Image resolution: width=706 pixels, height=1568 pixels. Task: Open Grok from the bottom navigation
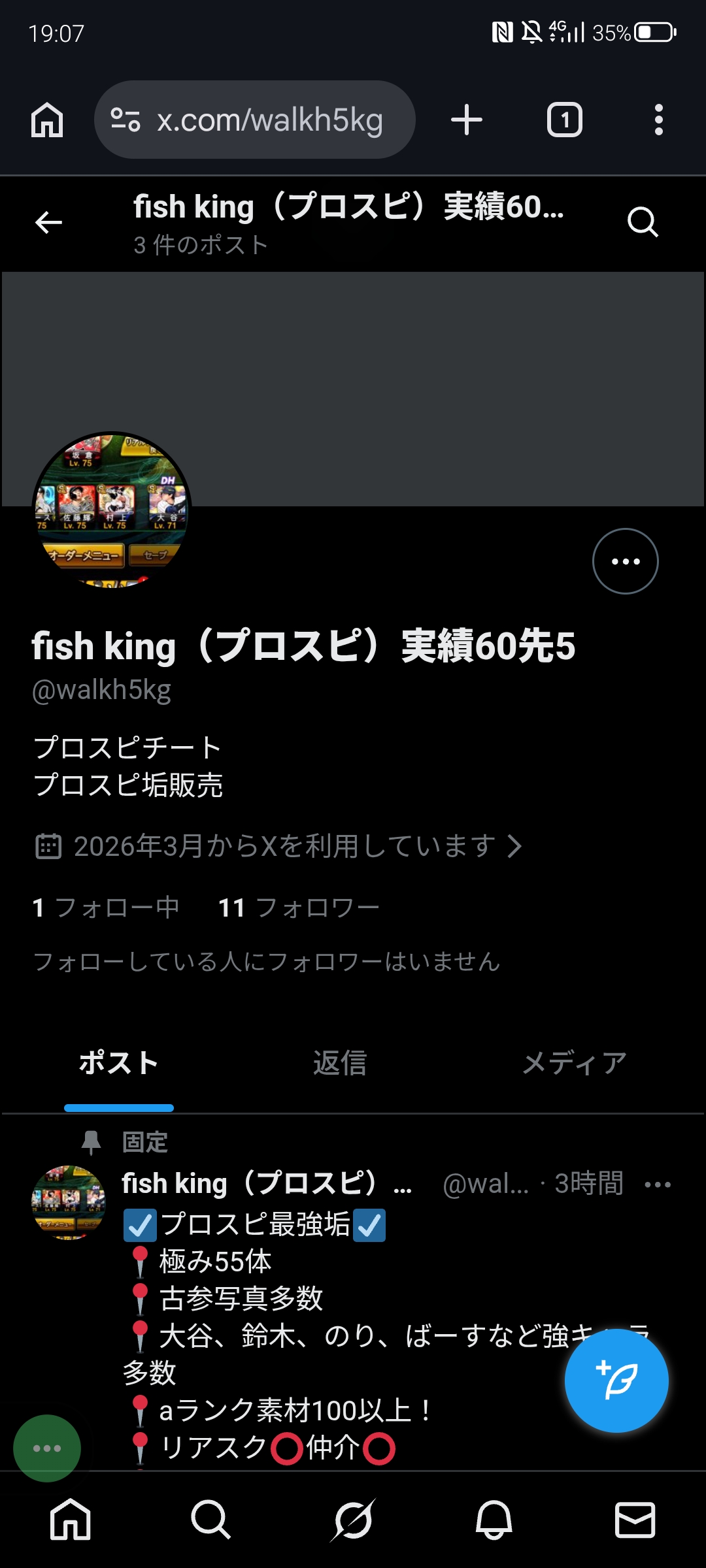(x=353, y=1520)
